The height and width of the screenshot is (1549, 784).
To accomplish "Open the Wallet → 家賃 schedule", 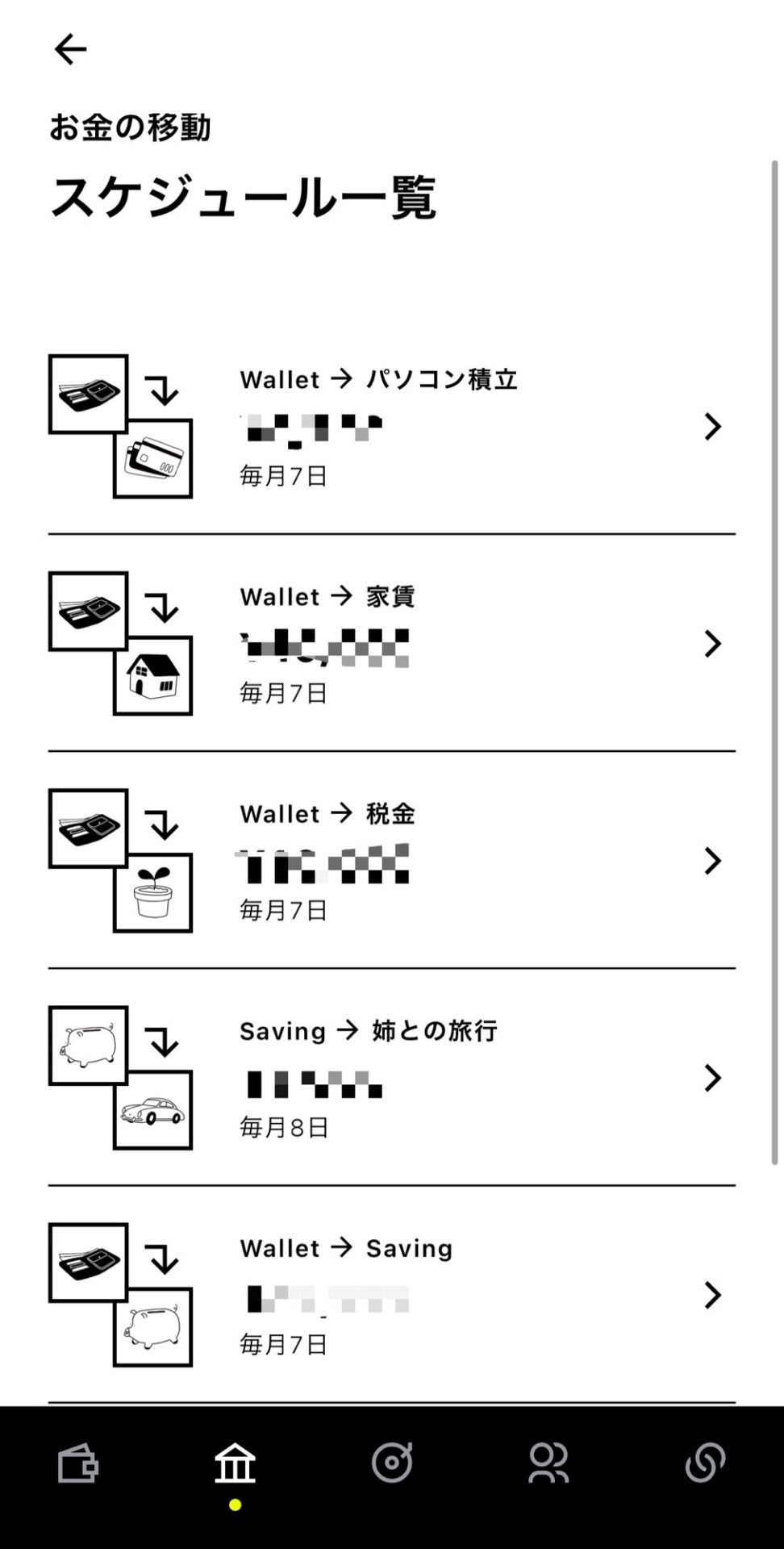I will 392,643.
